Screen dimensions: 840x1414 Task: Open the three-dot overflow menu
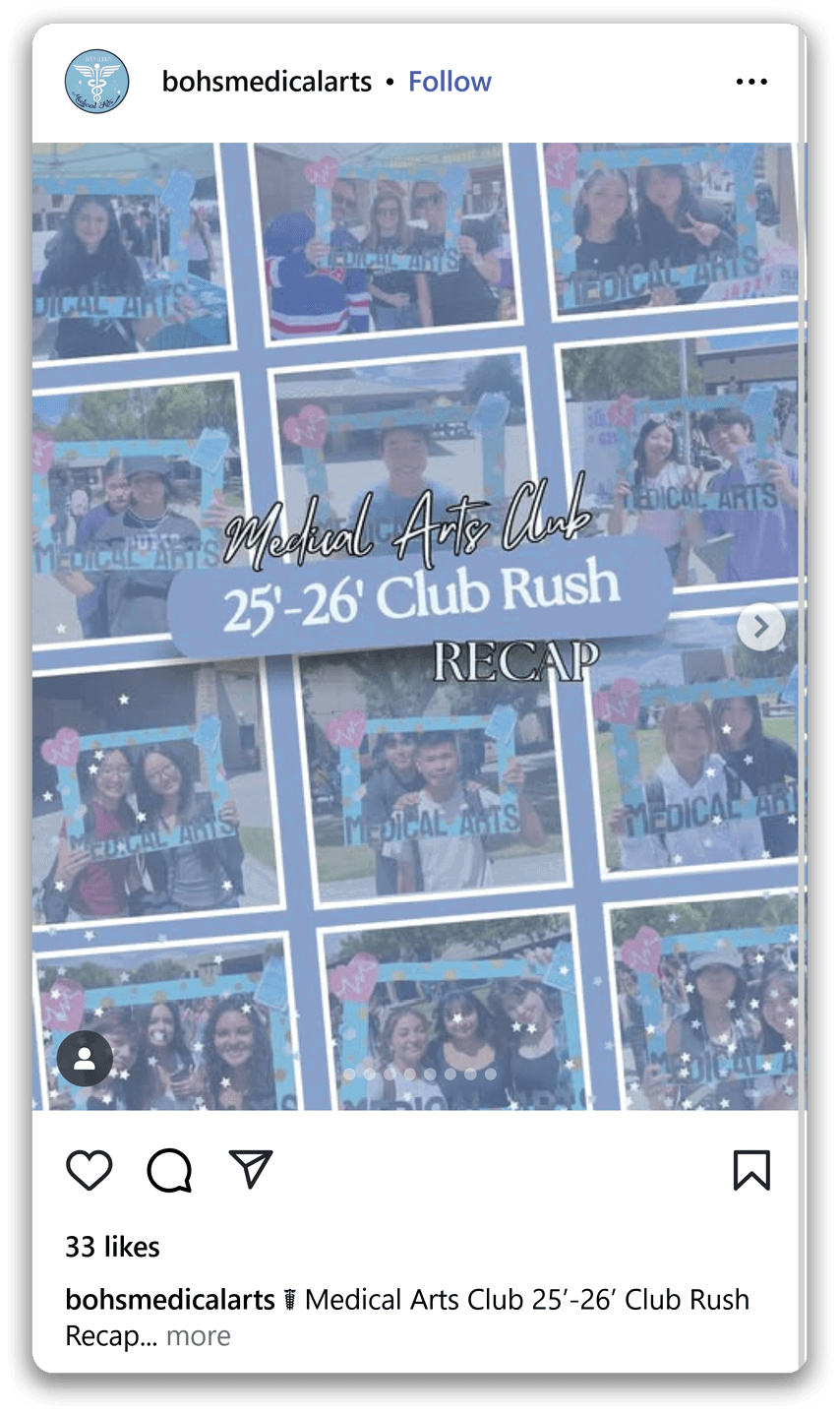[x=751, y=82]
